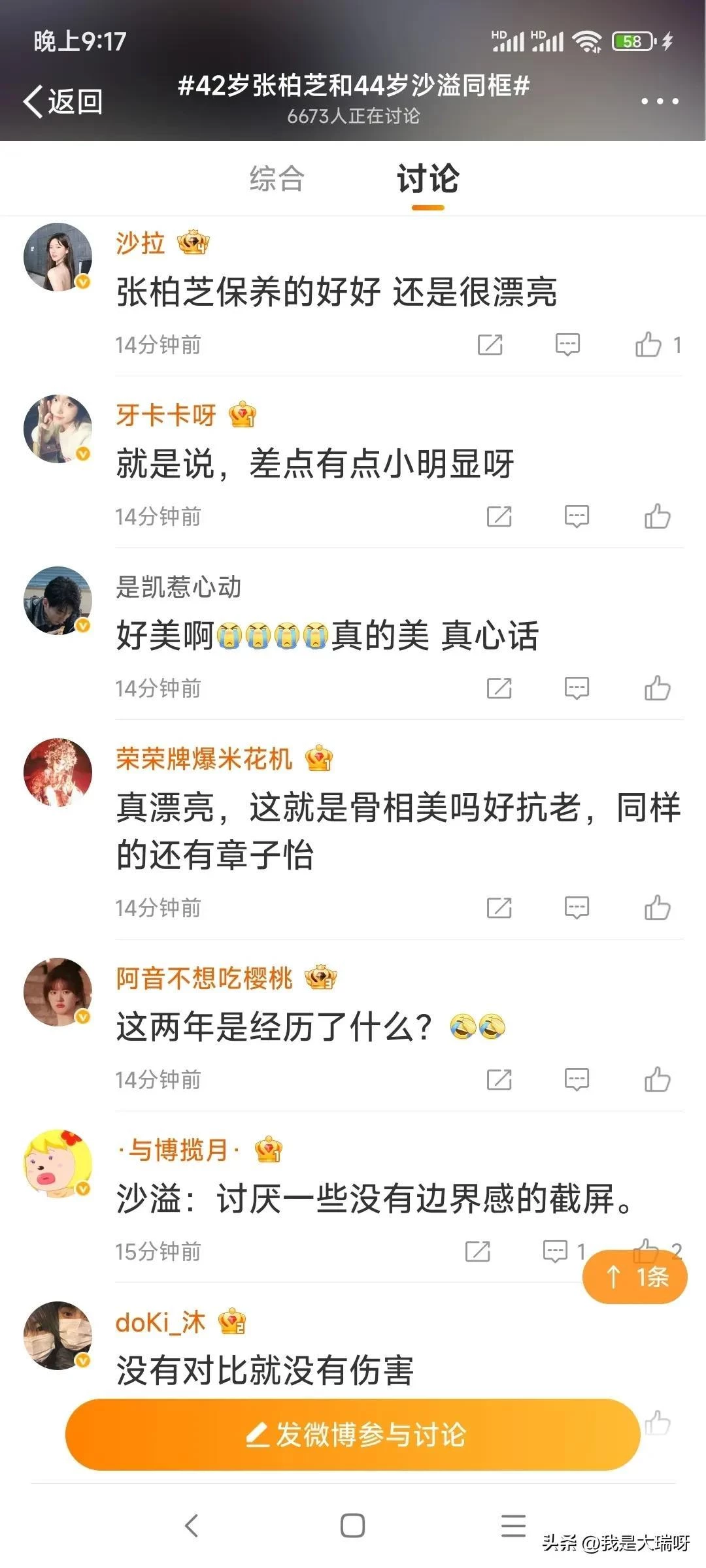
Task: Open doKi_沐's profile avatar
Action: click(58, 1335)
